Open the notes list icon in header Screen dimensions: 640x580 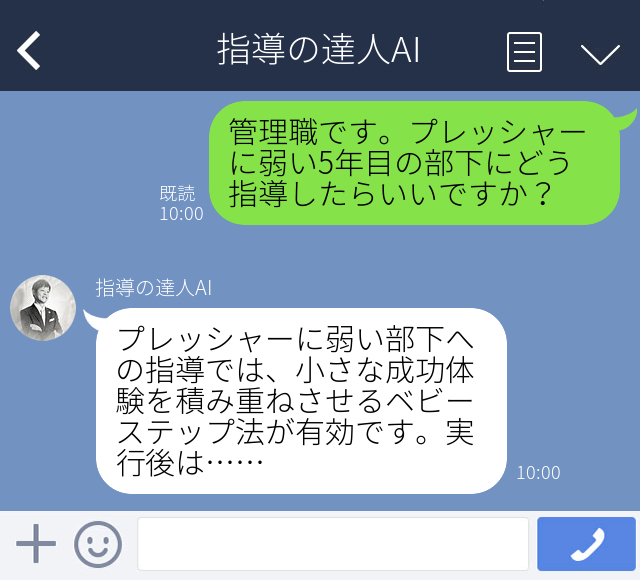click(x=525, y=51)
